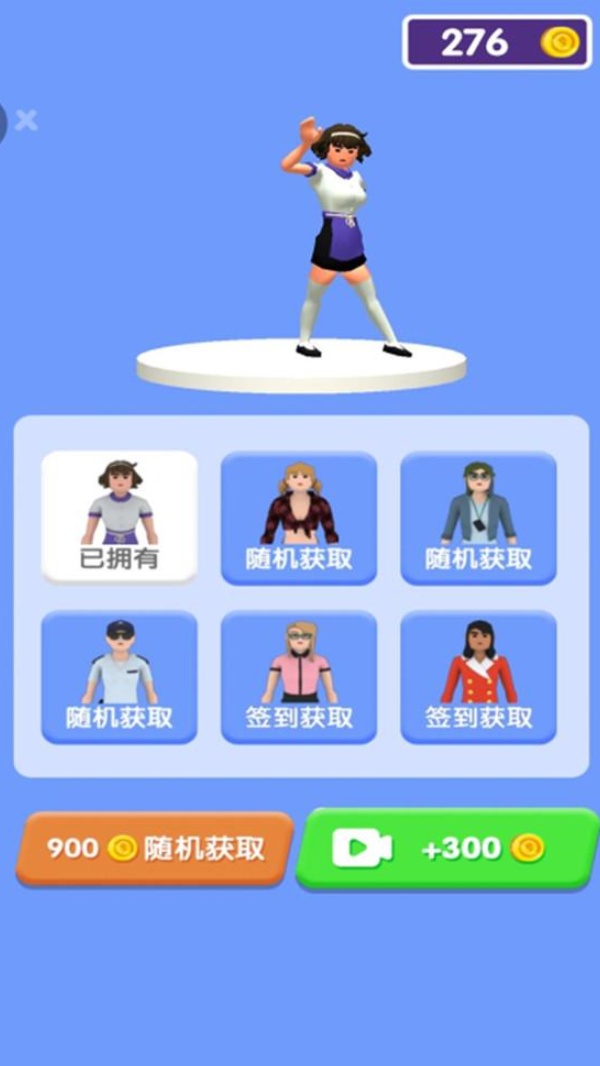
Task: Buy a random skin for 900 coins
Action: tap(155, 849)
